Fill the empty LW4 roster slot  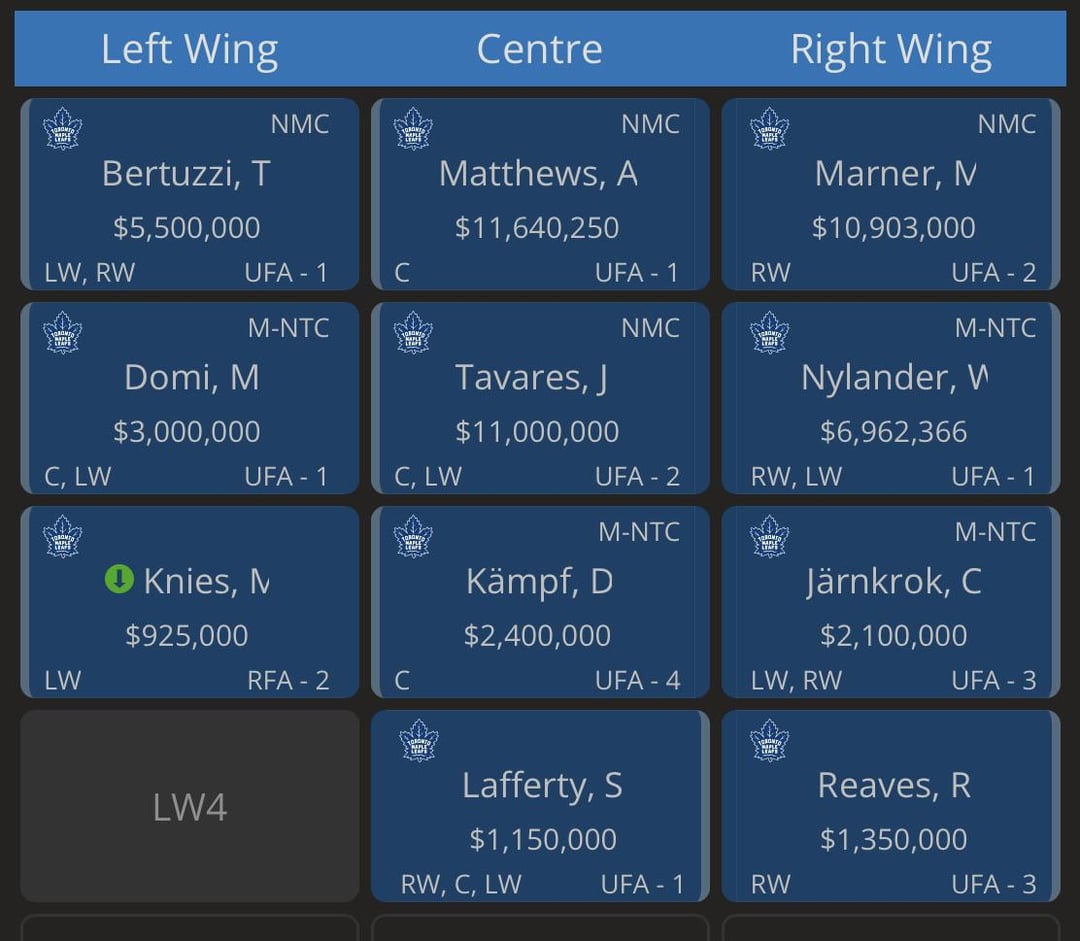[x=189, y=806]
